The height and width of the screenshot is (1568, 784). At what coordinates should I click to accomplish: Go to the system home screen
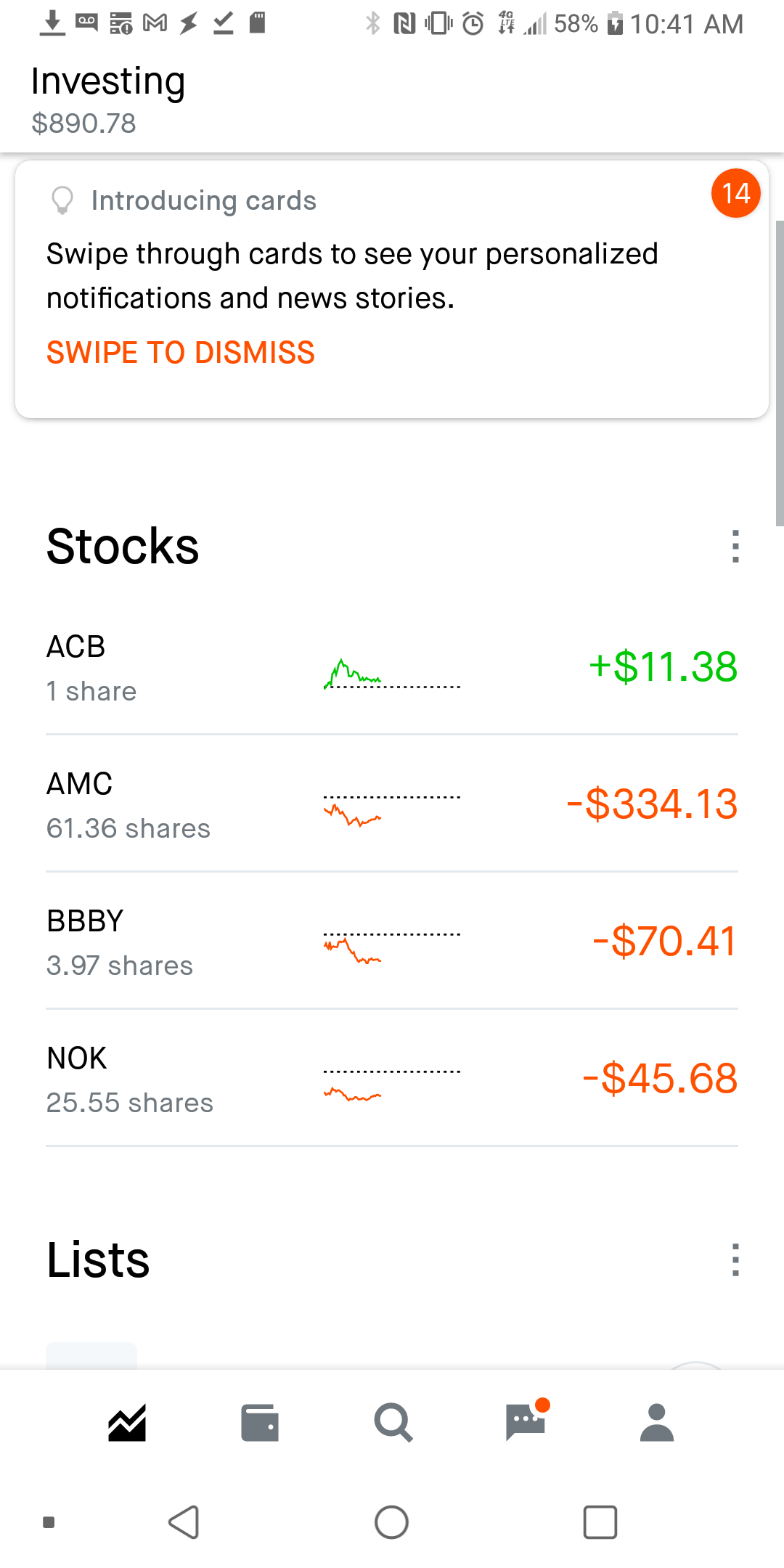(392, 1522)
